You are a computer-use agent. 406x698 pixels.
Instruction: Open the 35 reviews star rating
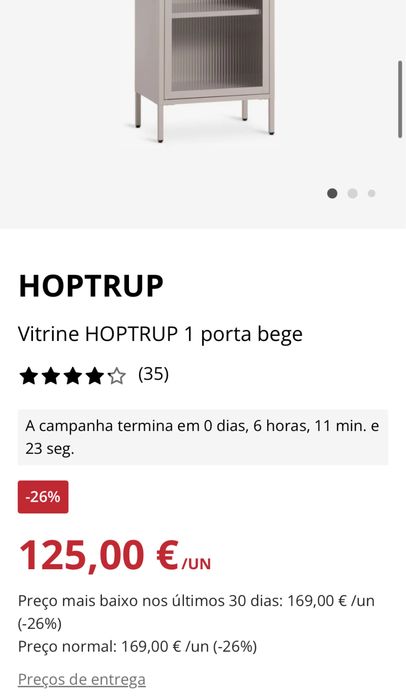tap(93, 375)
